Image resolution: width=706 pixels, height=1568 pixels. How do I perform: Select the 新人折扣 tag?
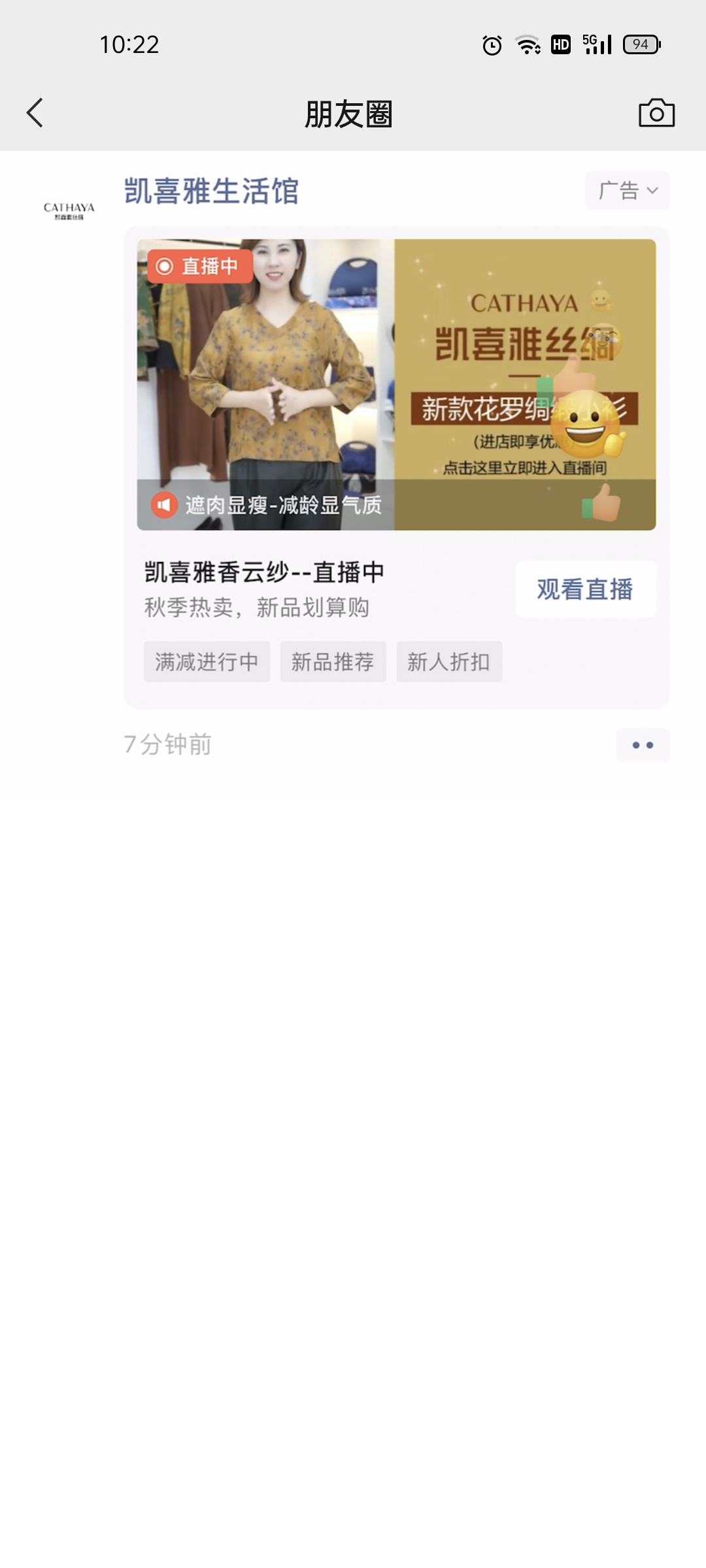pos(449,662)
